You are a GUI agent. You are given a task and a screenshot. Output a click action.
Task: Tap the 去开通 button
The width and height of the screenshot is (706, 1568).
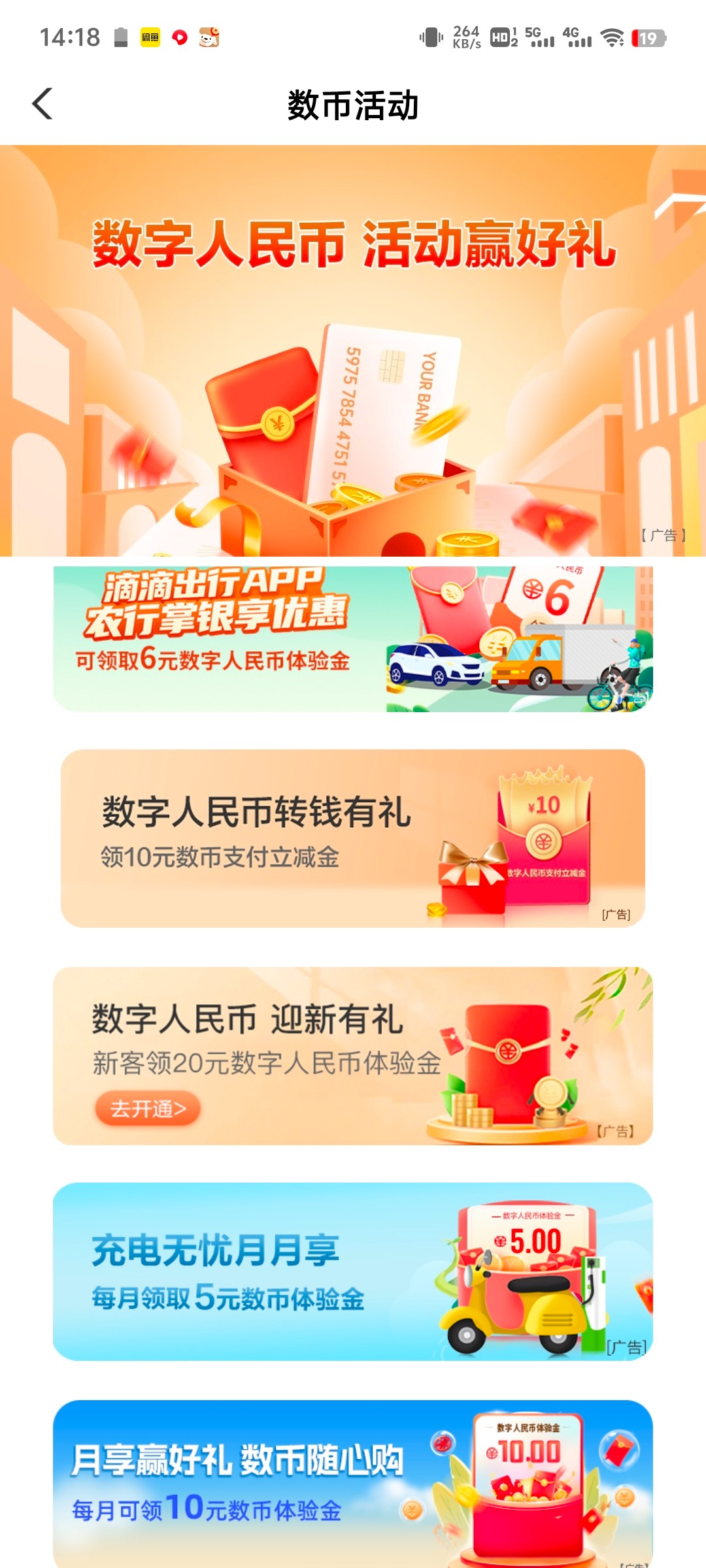click(148, 1109)
